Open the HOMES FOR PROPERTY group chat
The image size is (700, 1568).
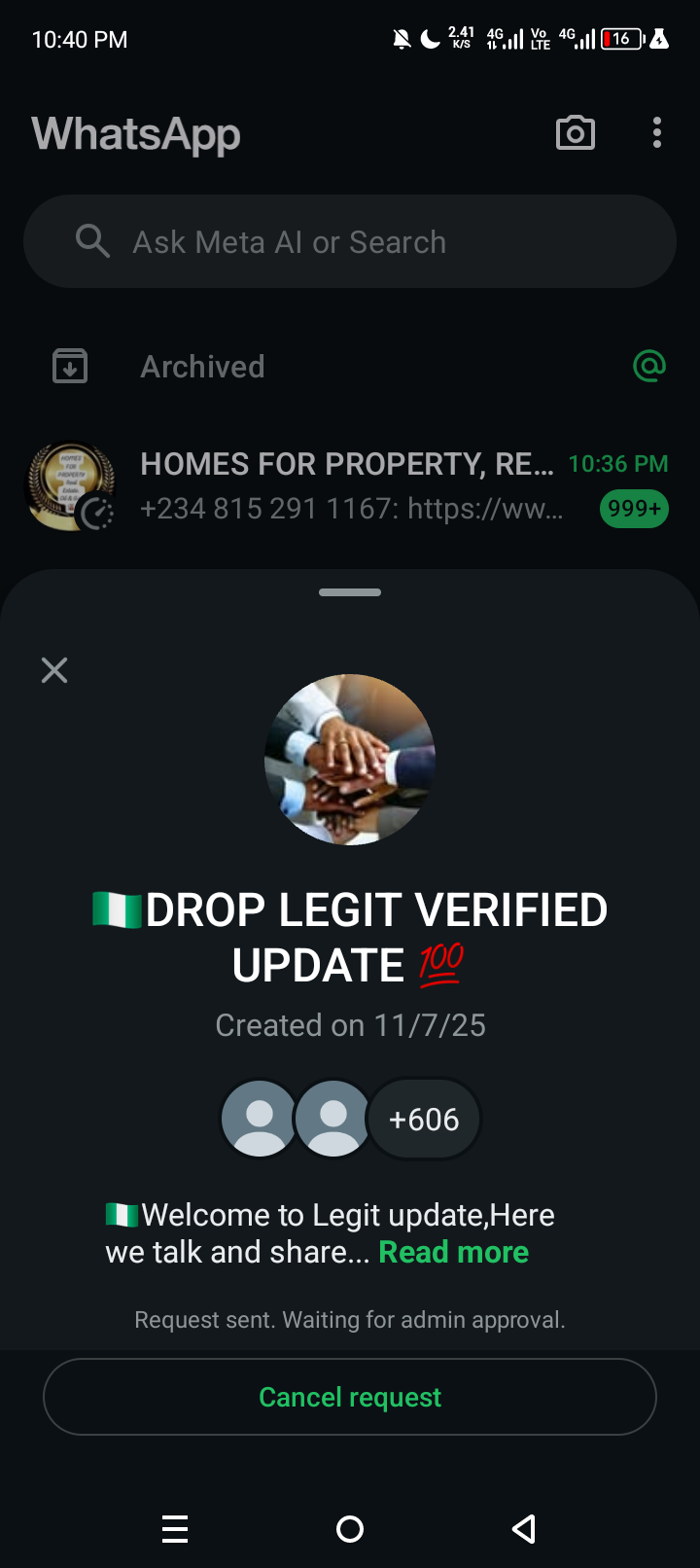pyautogui.click(x=350, y=486)
